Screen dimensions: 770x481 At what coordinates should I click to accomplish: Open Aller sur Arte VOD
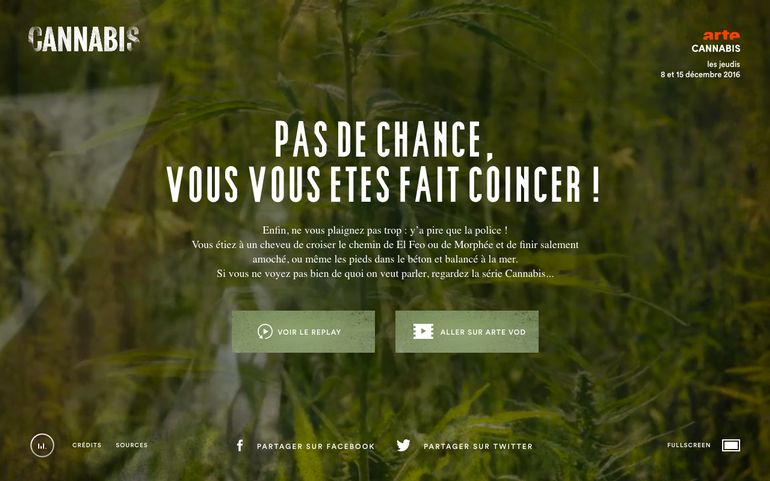[x=466, y=331]
